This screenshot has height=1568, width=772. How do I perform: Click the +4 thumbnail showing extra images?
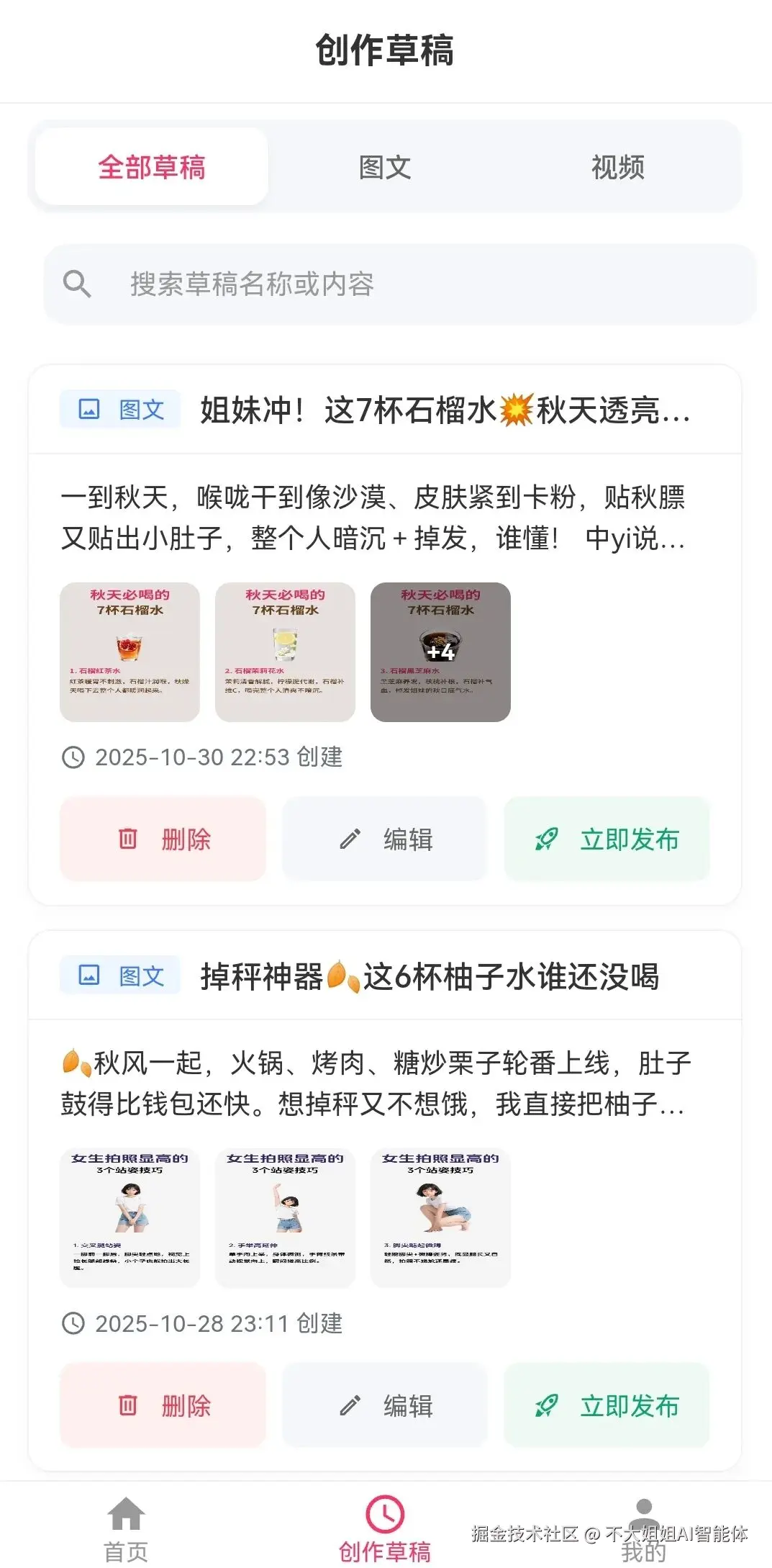tap(440, 650)
